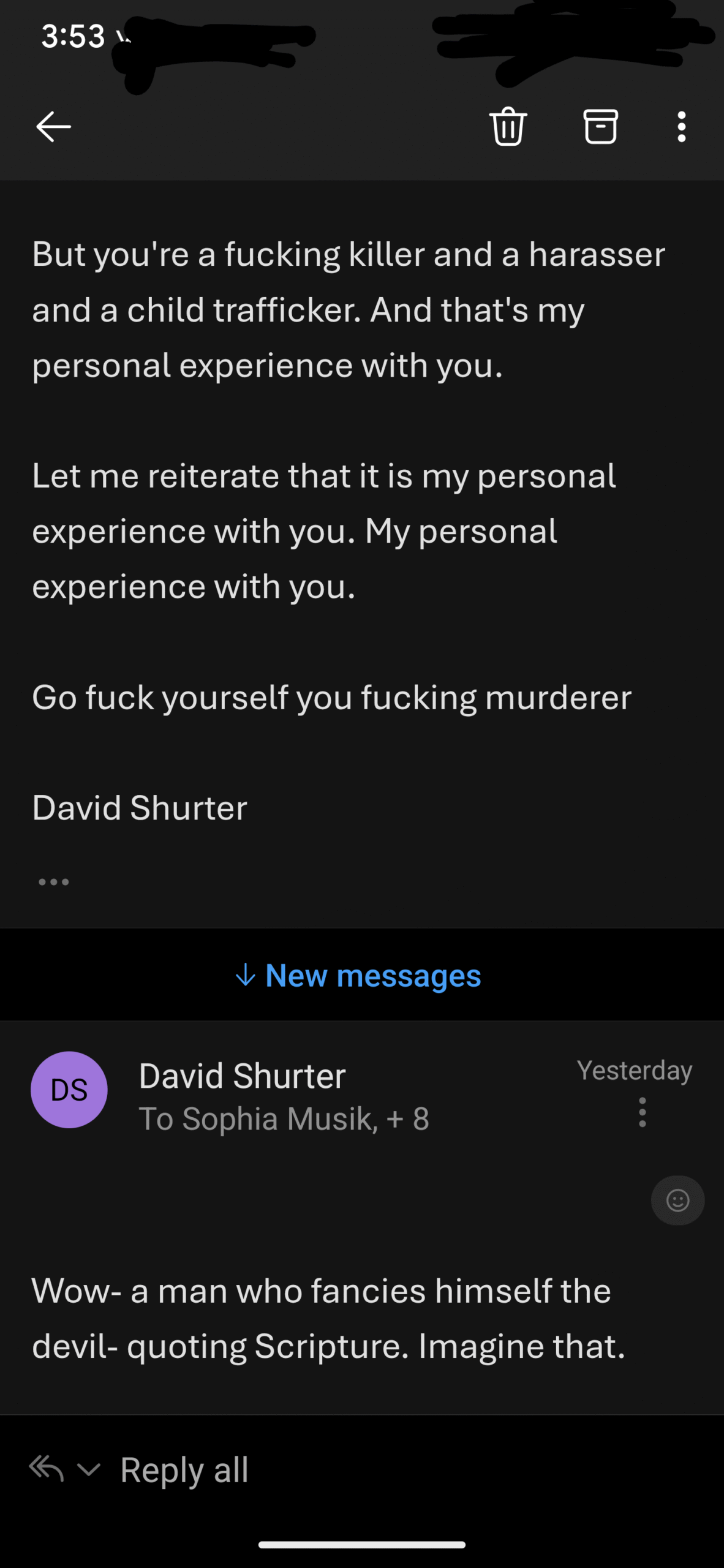
Task: Open the top overflow menu
Action: [x=681, y=127]
